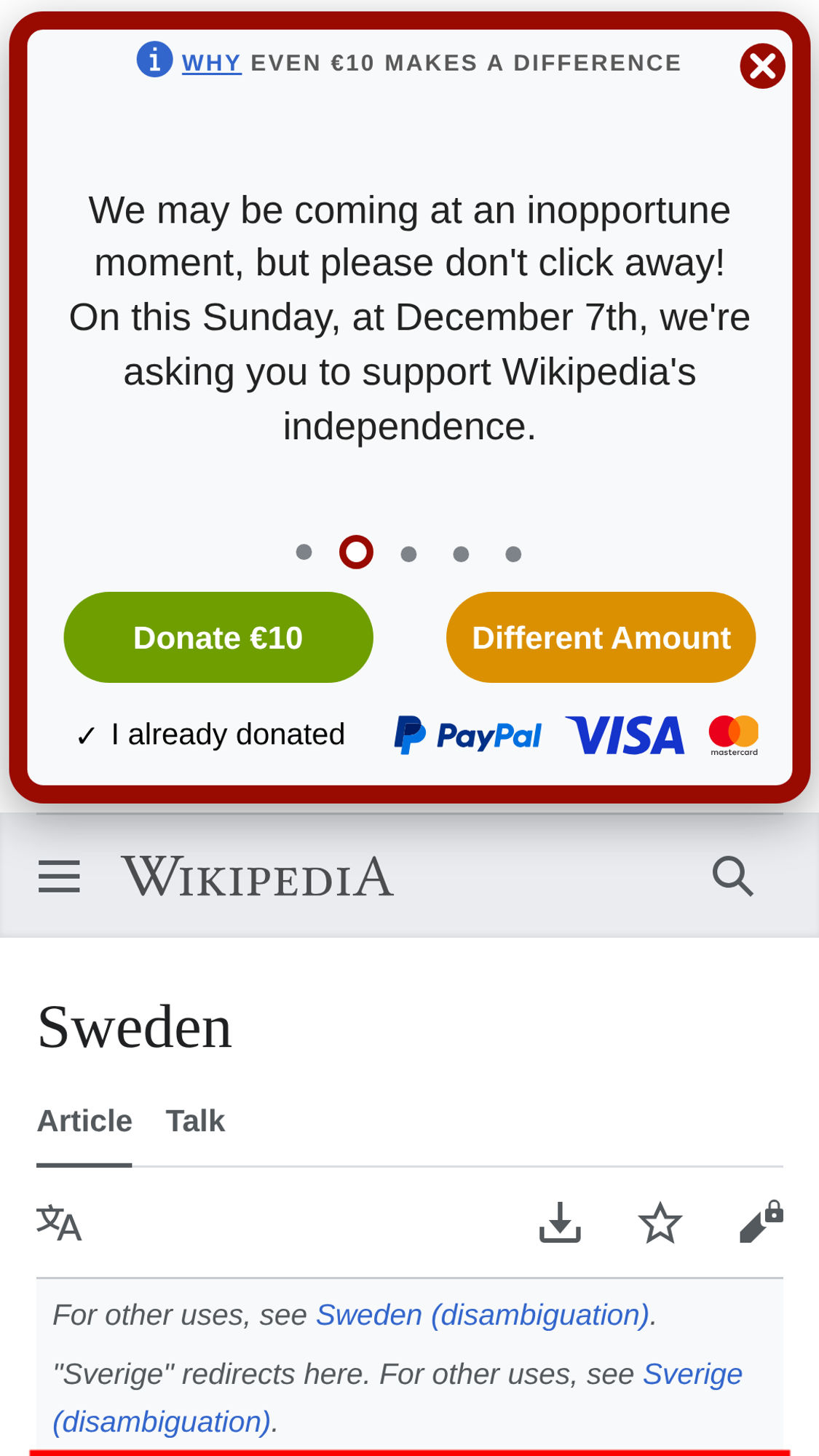This screenshot has height=1456, width=819.
Task: Open the hamburger navigation menu
Action: click(59, 876)
